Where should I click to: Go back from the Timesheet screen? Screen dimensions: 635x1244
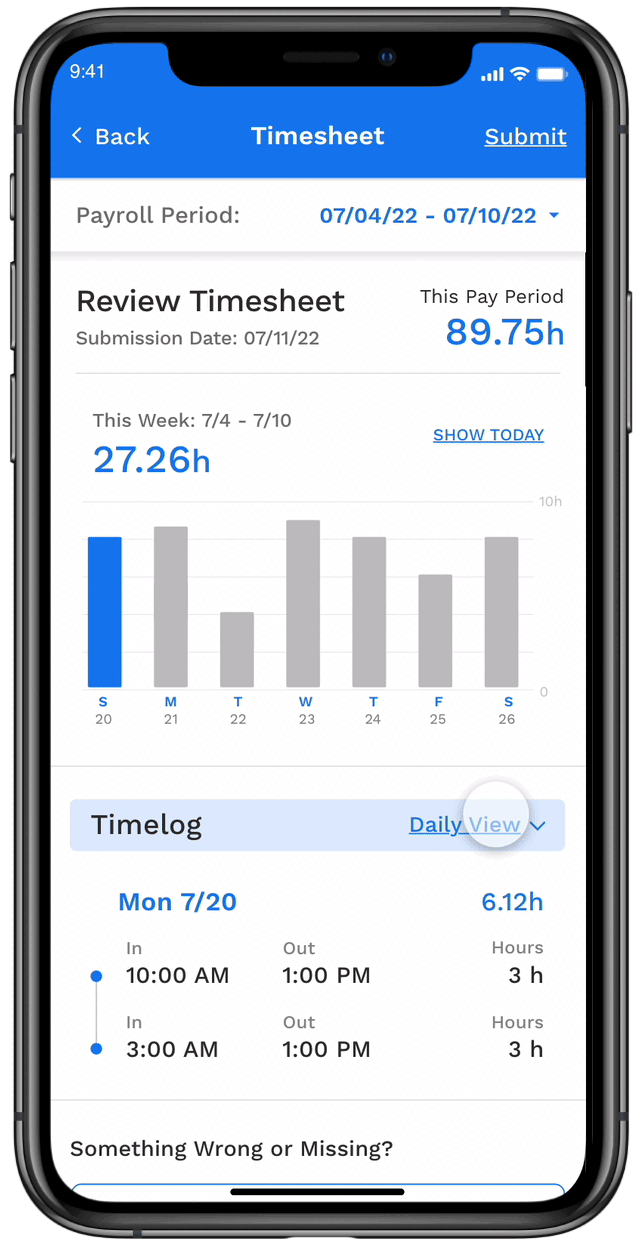tap(110, 137)
